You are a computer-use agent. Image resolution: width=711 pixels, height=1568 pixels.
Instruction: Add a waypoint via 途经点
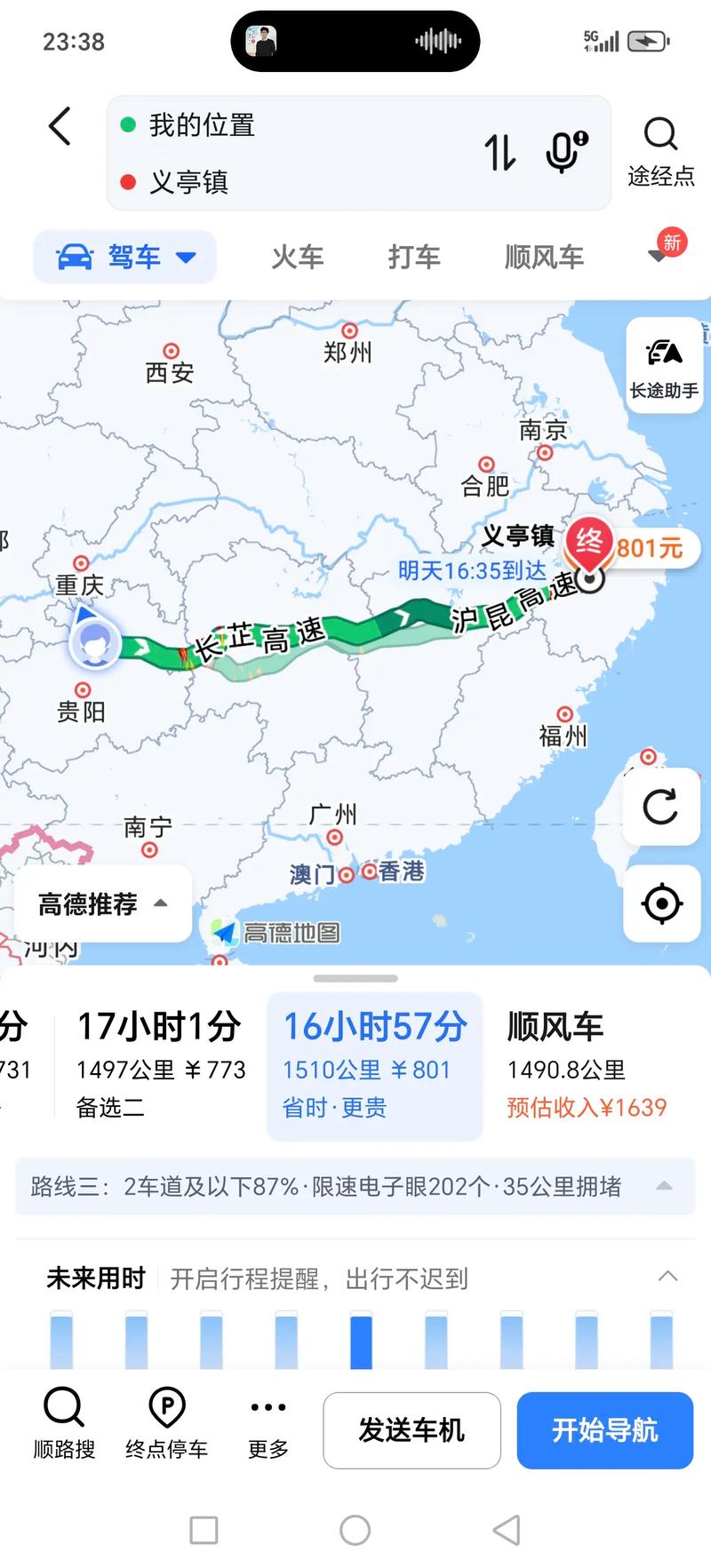(660, 151)
